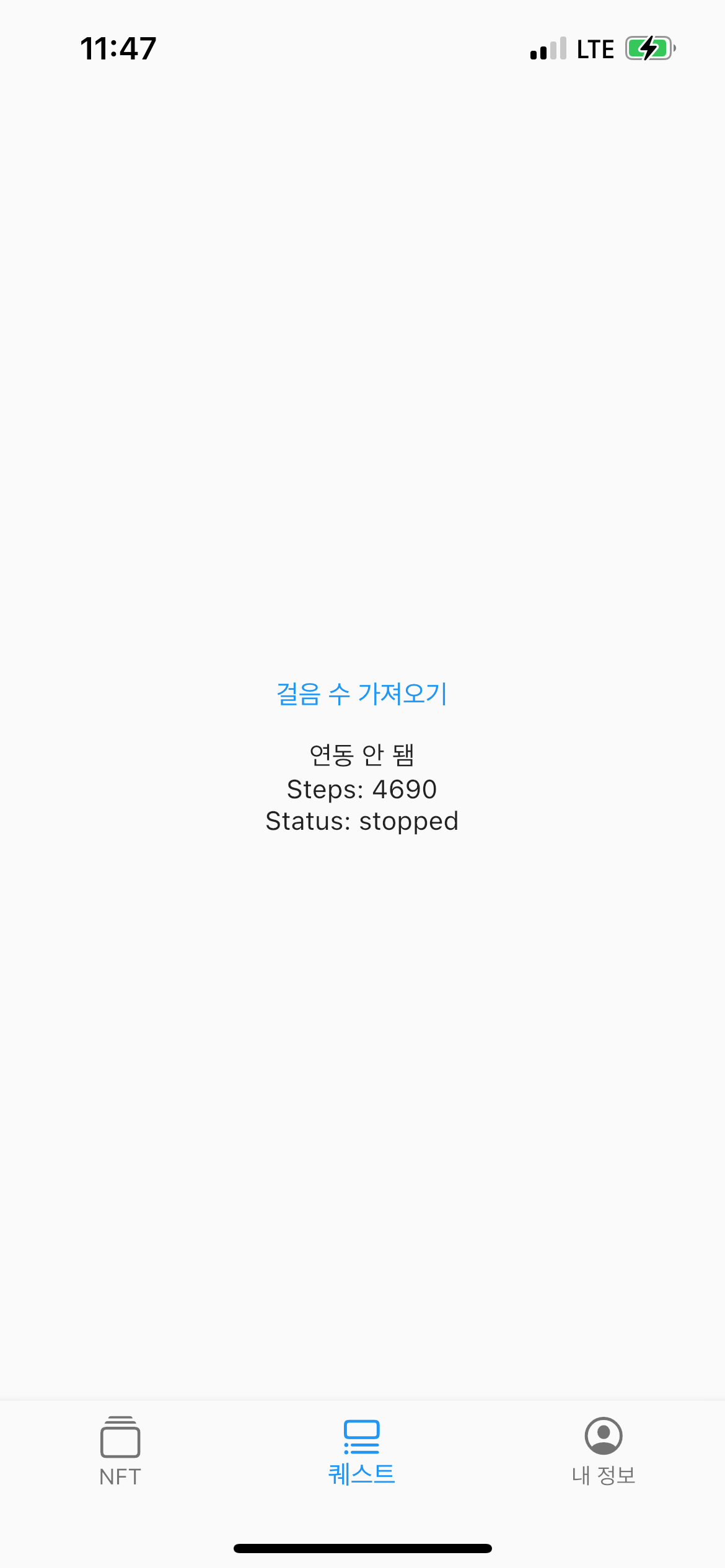
Task: Tap the Status: stopped text
Action: (362, 821)
